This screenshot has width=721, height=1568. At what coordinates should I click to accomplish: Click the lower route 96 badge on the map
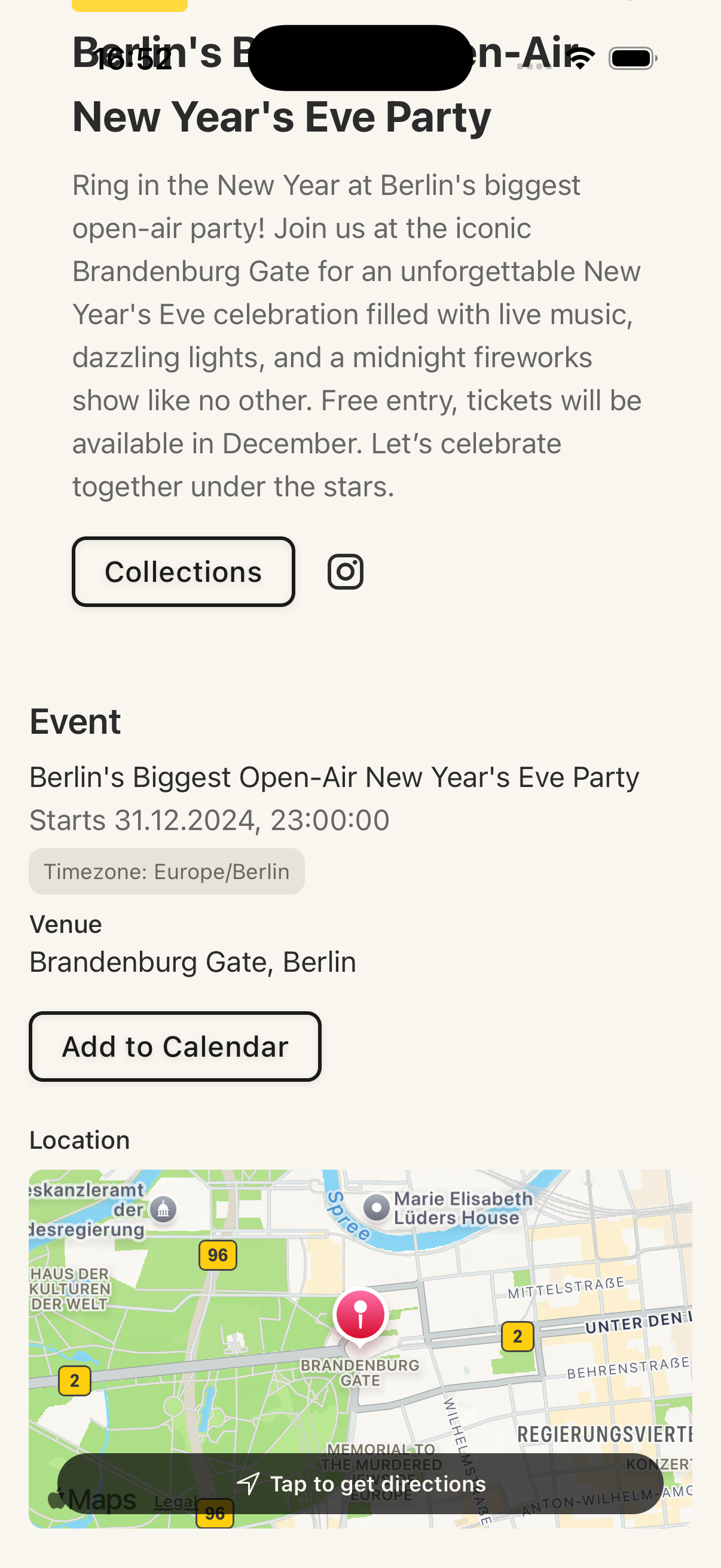pyautogui.click(x=214, y=1512)
